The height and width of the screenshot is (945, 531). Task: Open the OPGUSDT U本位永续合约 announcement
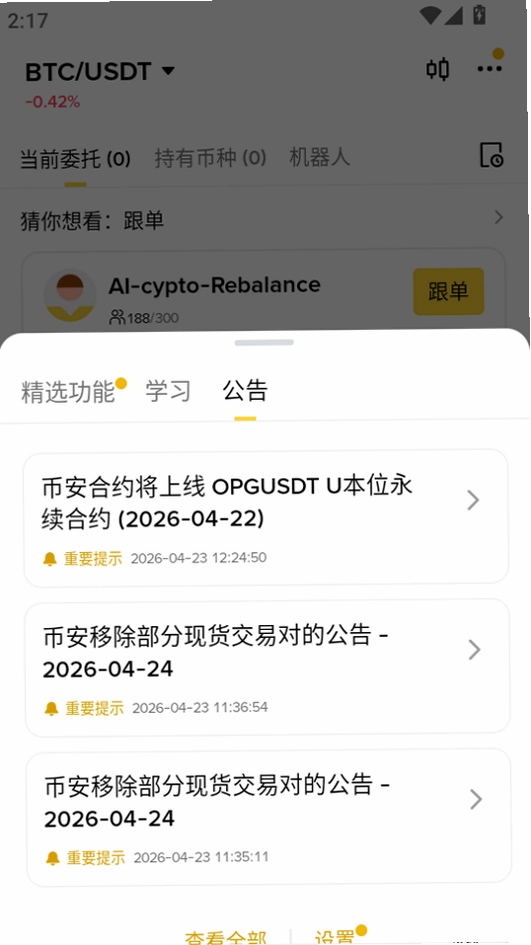pyautogui.click(x=266, y=516)
